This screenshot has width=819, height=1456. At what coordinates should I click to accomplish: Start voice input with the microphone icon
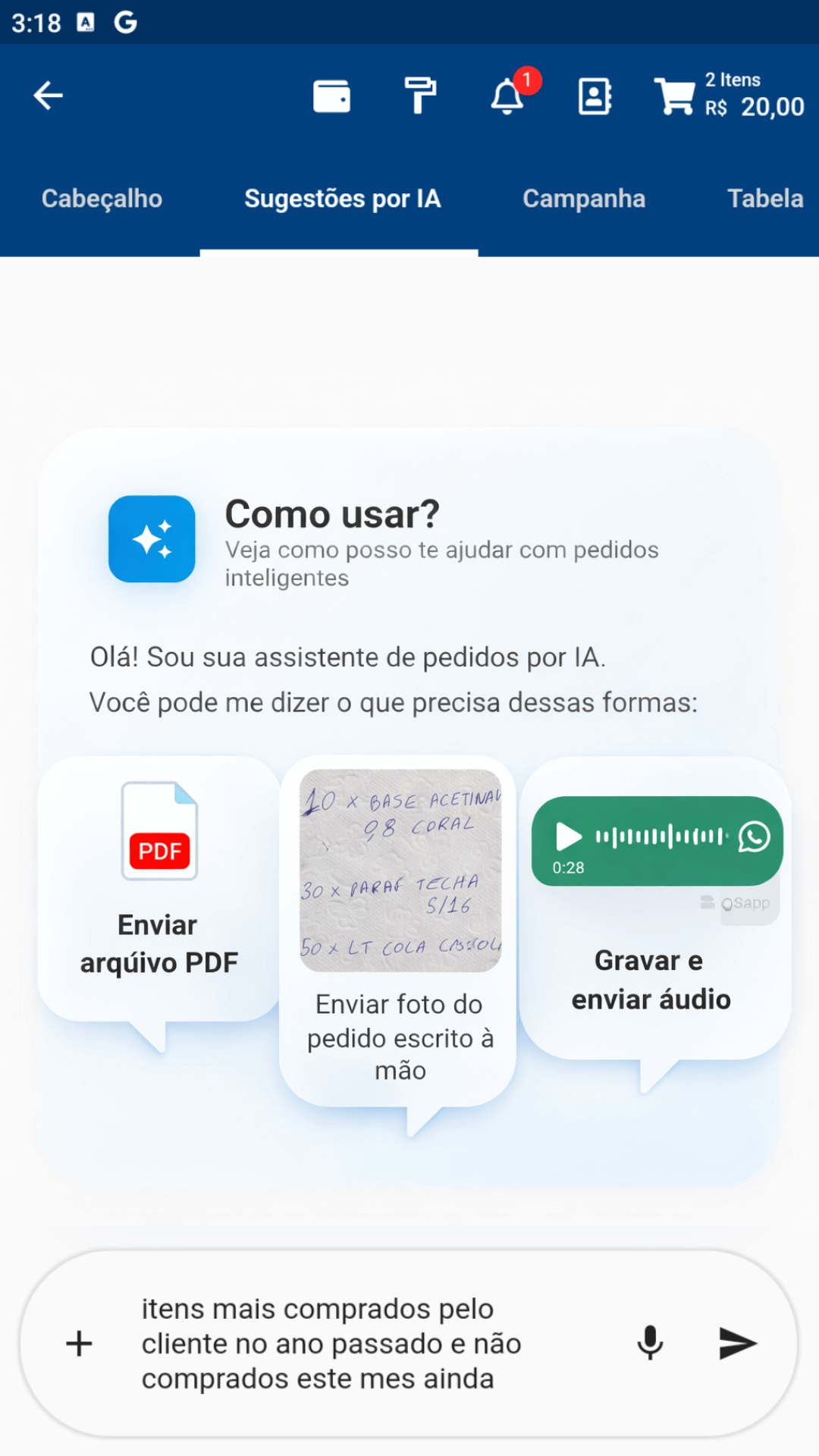click(x=650, y=1343)
